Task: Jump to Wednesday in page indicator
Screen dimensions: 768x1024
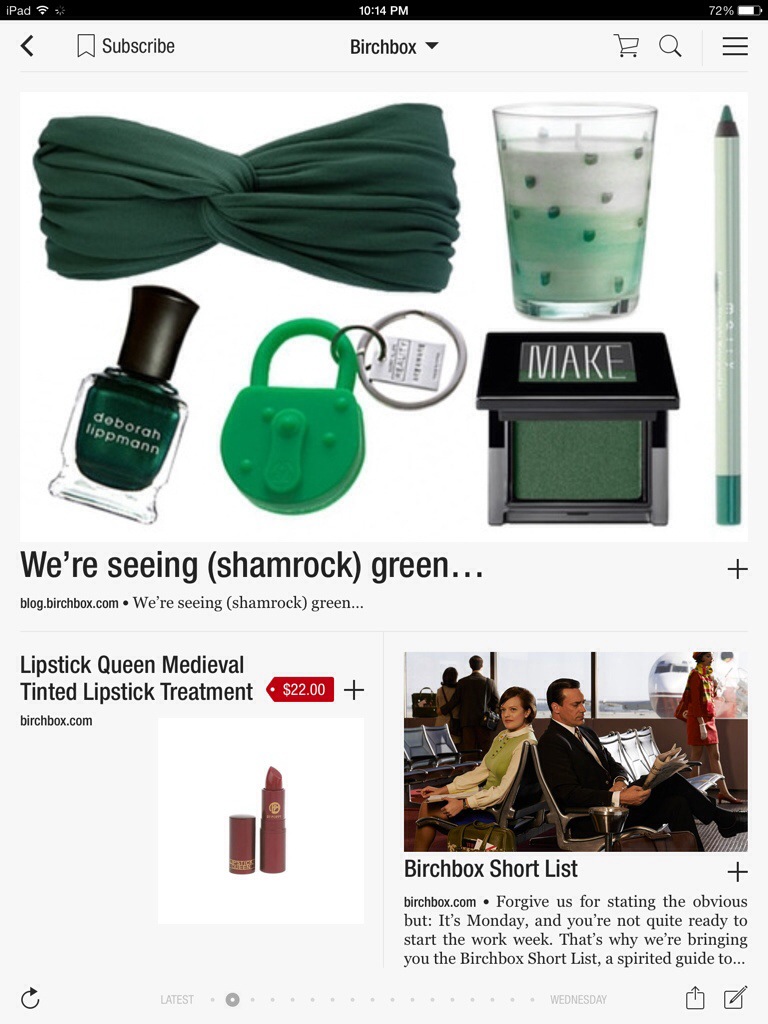Action: coord(578,999)
